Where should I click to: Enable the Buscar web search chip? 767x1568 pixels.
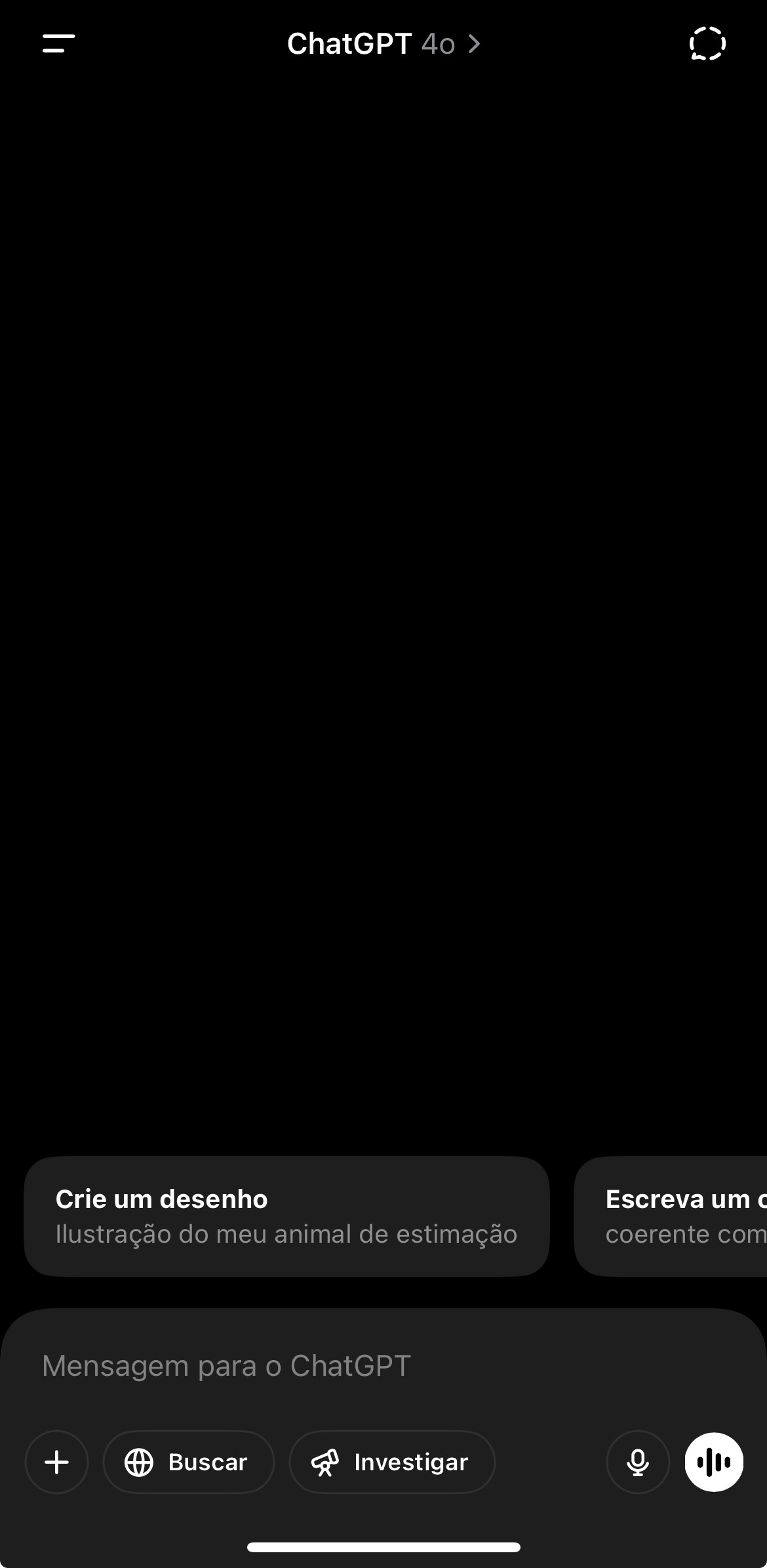coord(188,1462)
